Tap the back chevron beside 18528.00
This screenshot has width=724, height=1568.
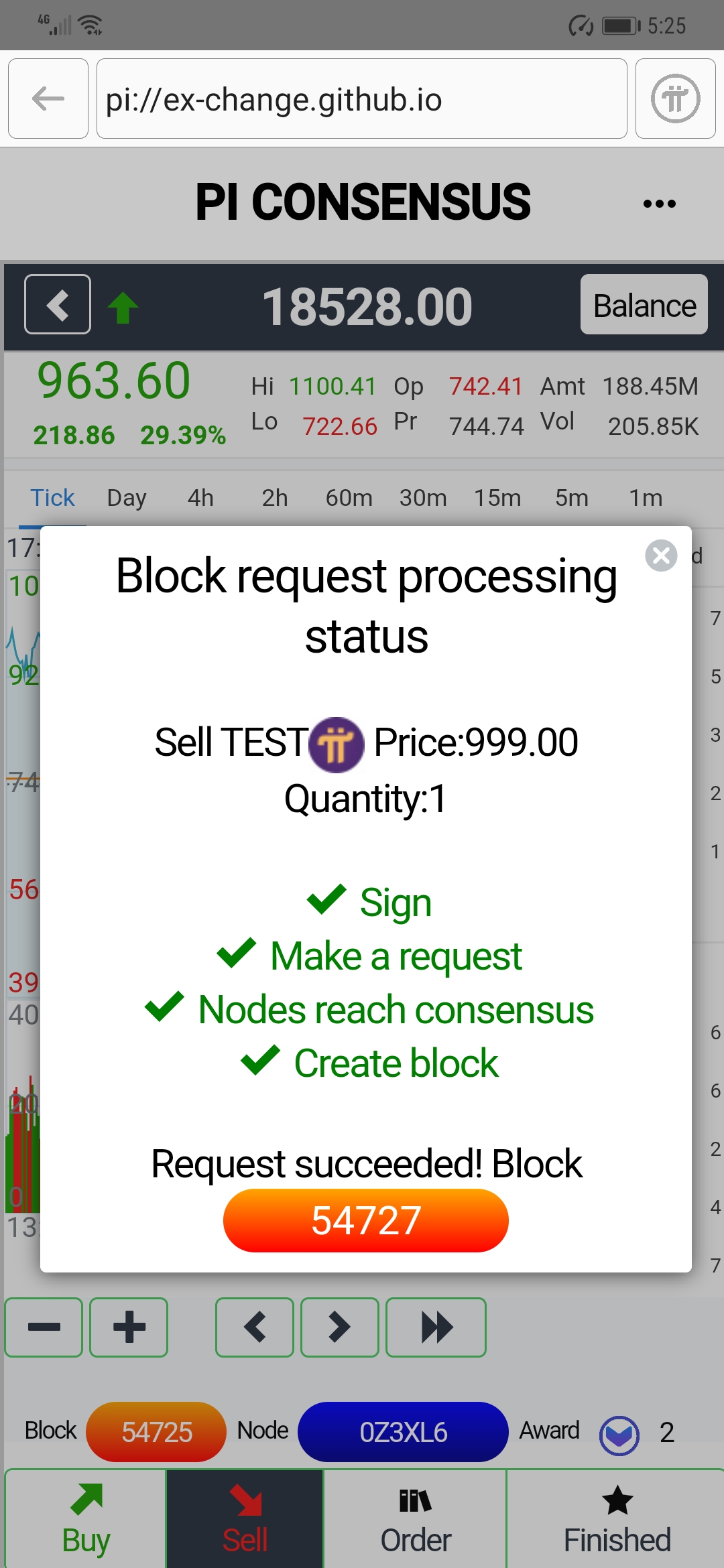[58, 304]
